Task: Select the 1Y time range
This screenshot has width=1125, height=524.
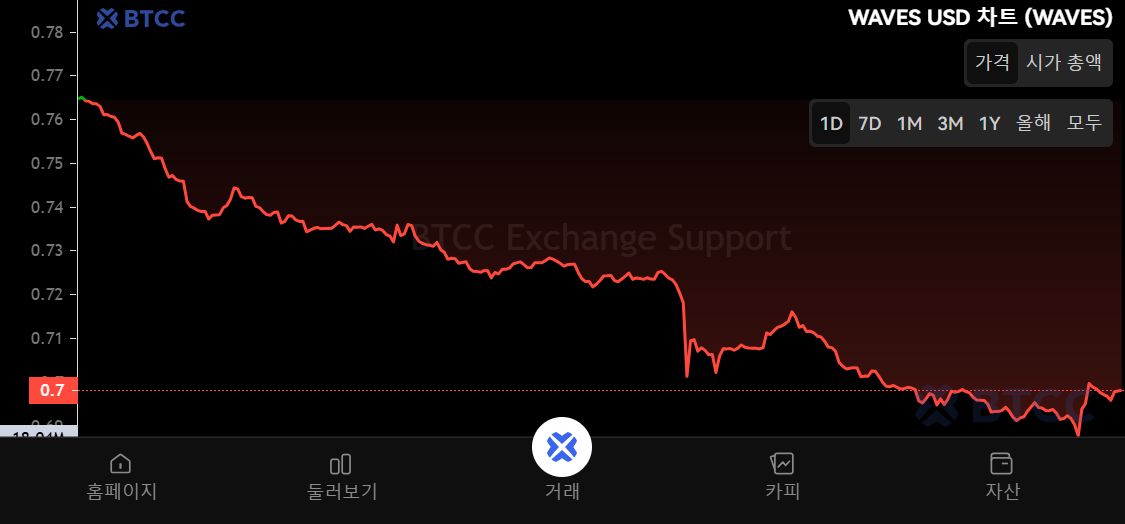Action: 989,124
